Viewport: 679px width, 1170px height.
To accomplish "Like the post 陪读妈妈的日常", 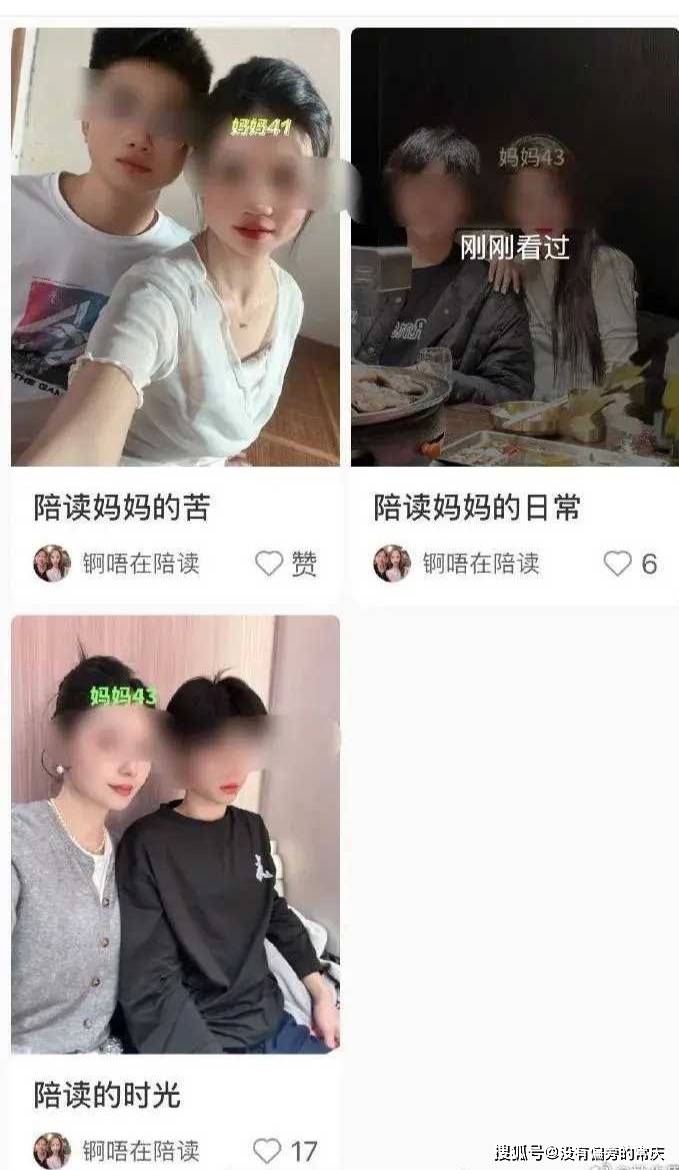I will click(x=617, y=564).
